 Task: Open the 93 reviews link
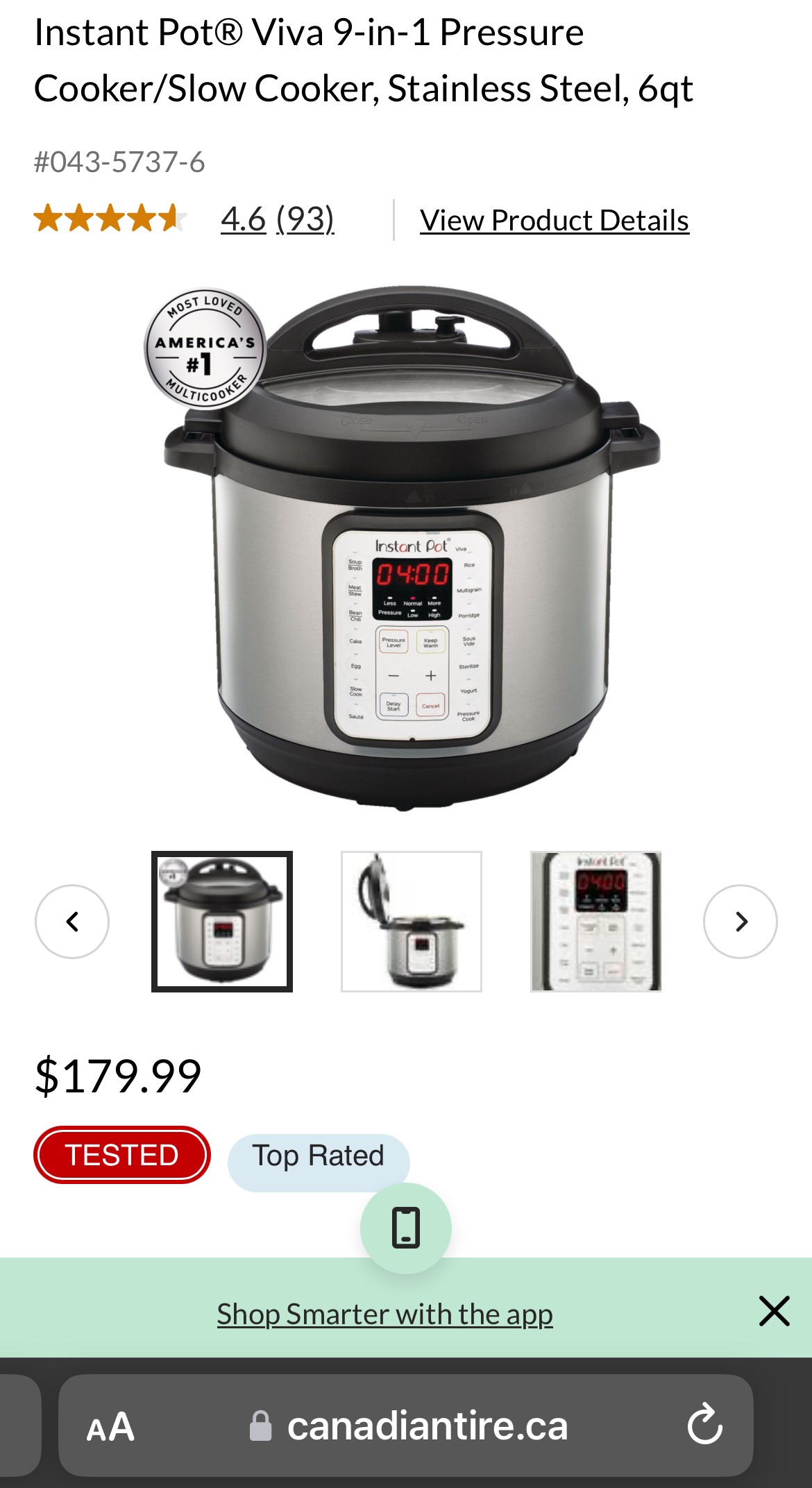[305, 219]
